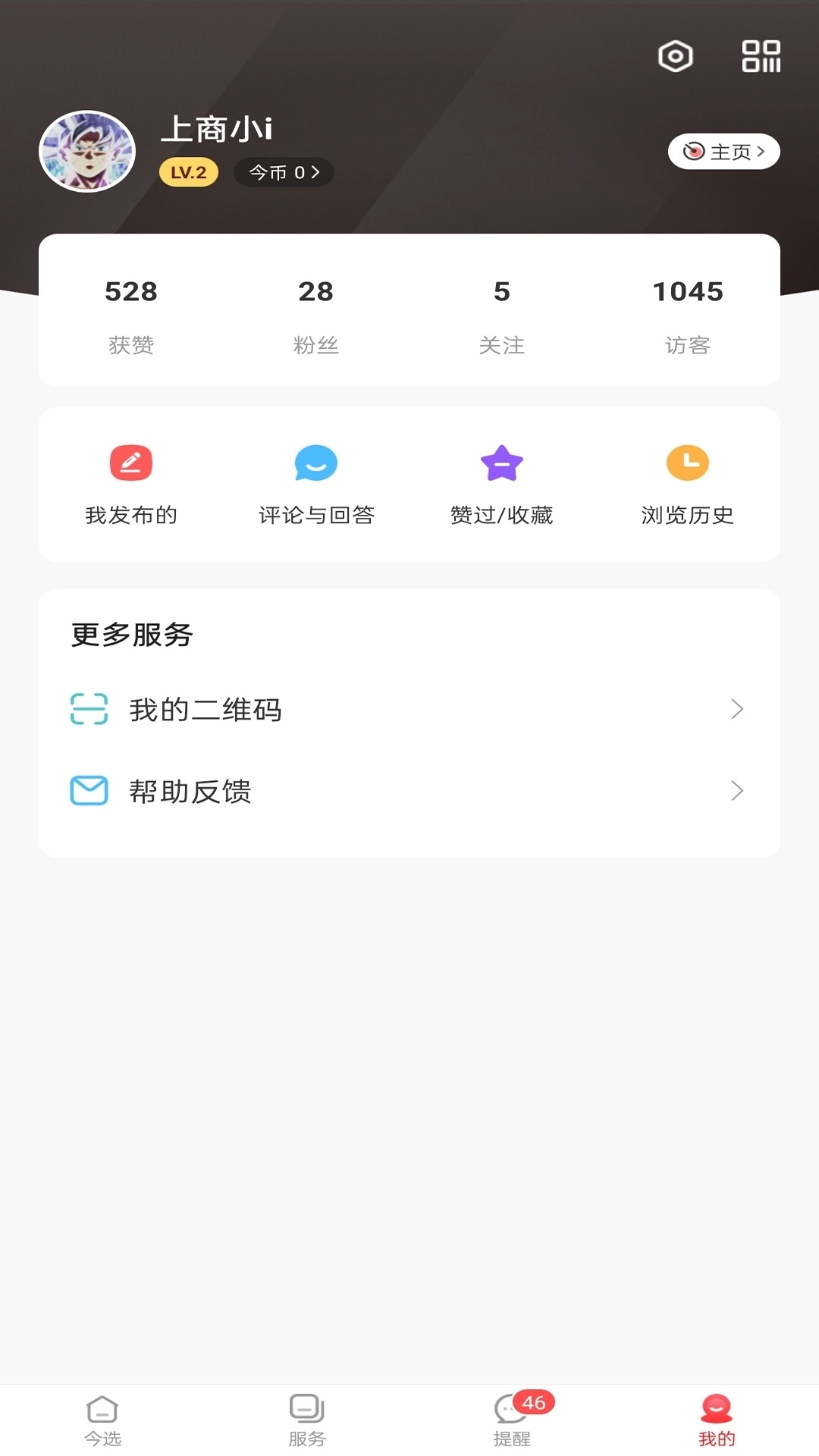
Task: Click the 今币 coin balance
Action: coord(284,171)
